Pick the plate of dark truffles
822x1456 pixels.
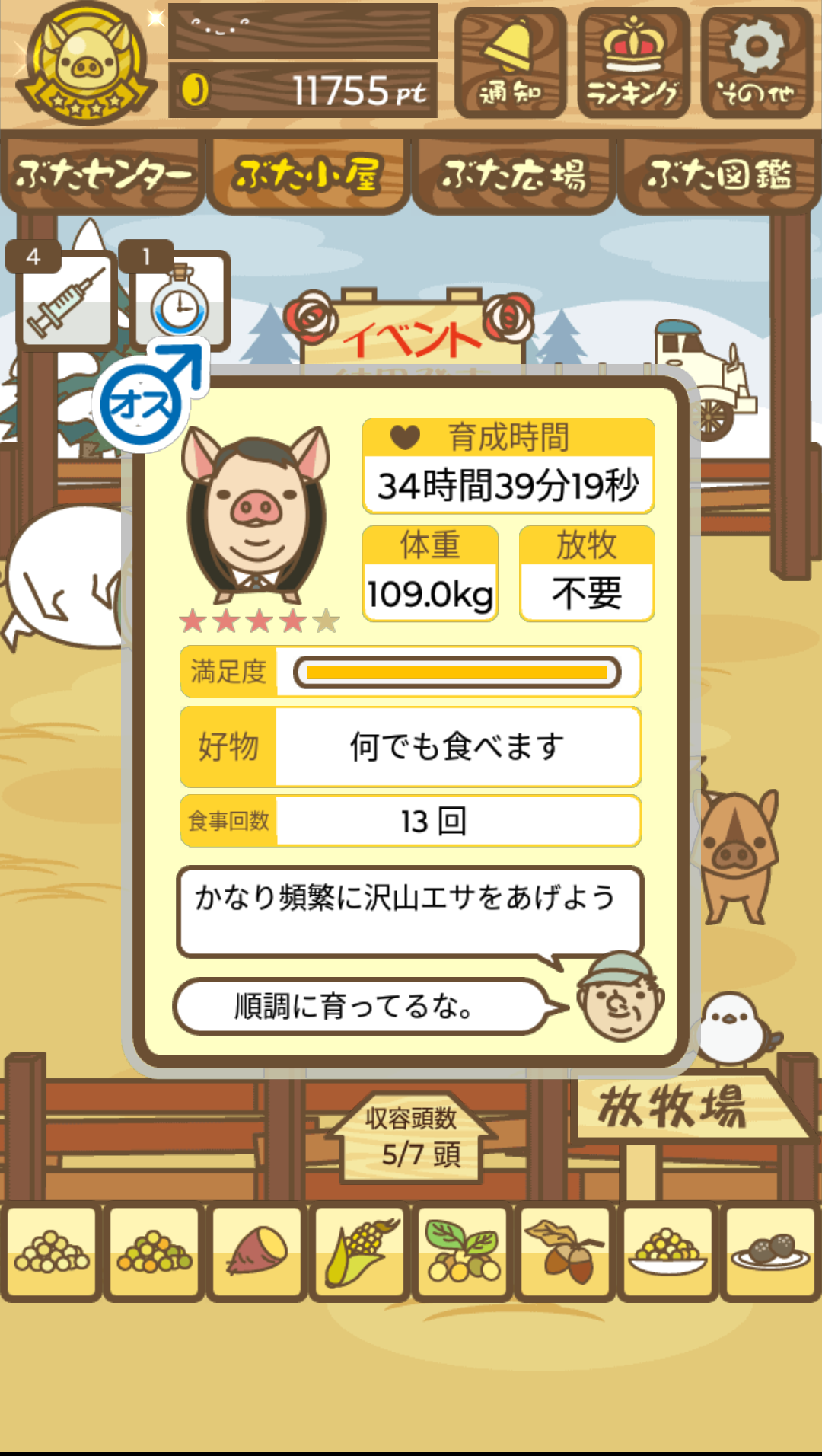pos(770,1251)
